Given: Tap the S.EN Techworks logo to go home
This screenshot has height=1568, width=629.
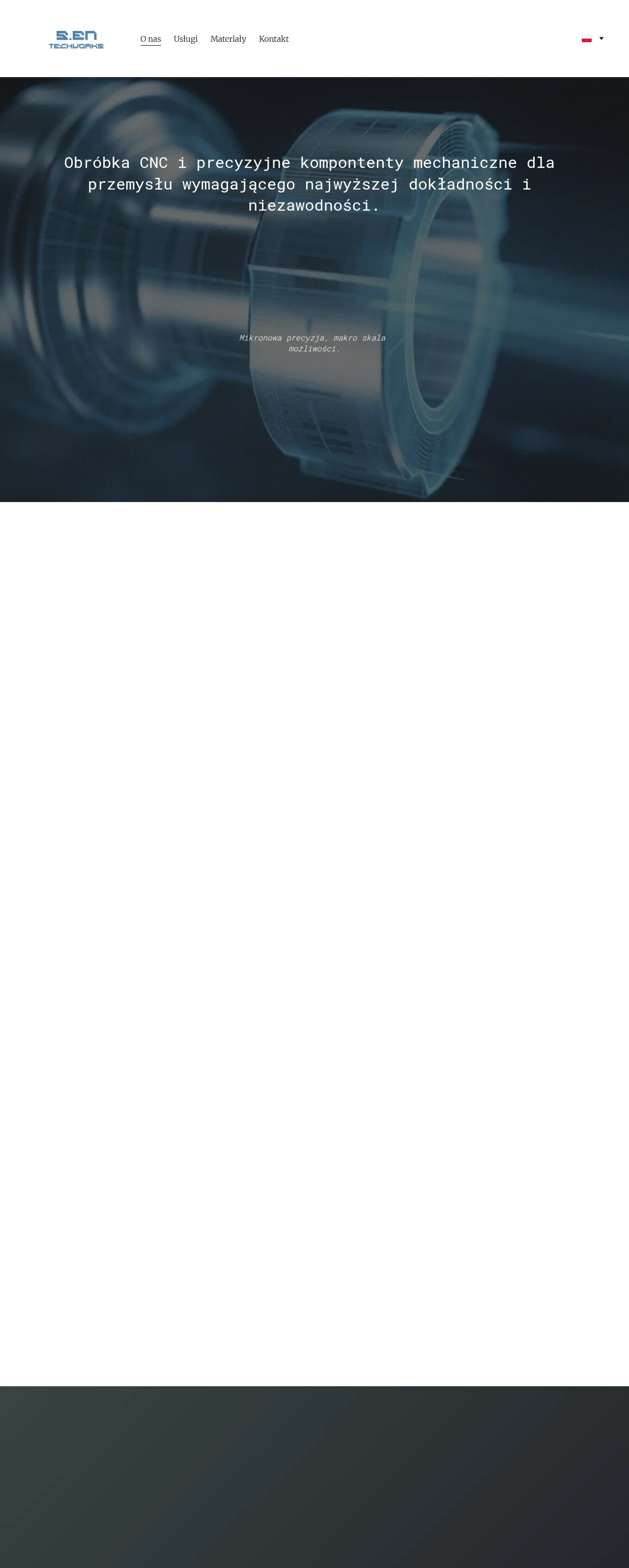Looking at the screenshot, I should point(76,40).
